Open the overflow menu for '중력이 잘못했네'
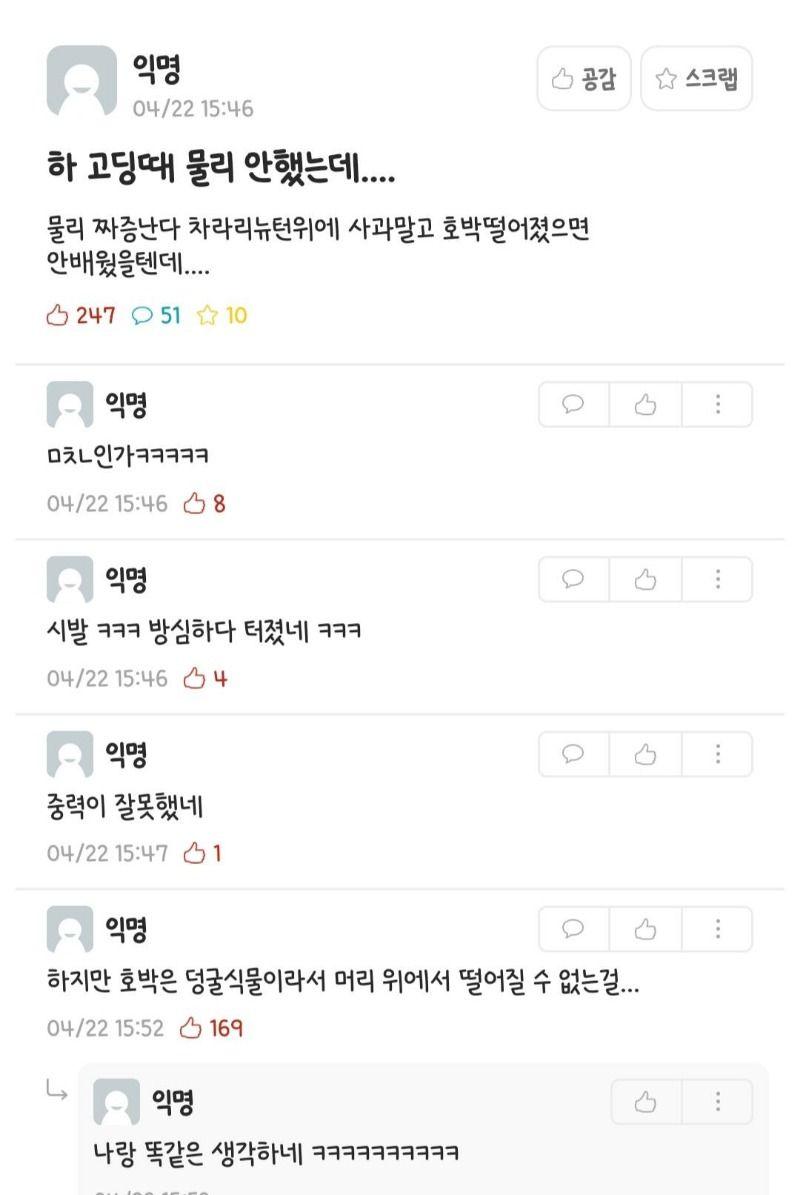The image size is (800, 1195). coord(717,755)
